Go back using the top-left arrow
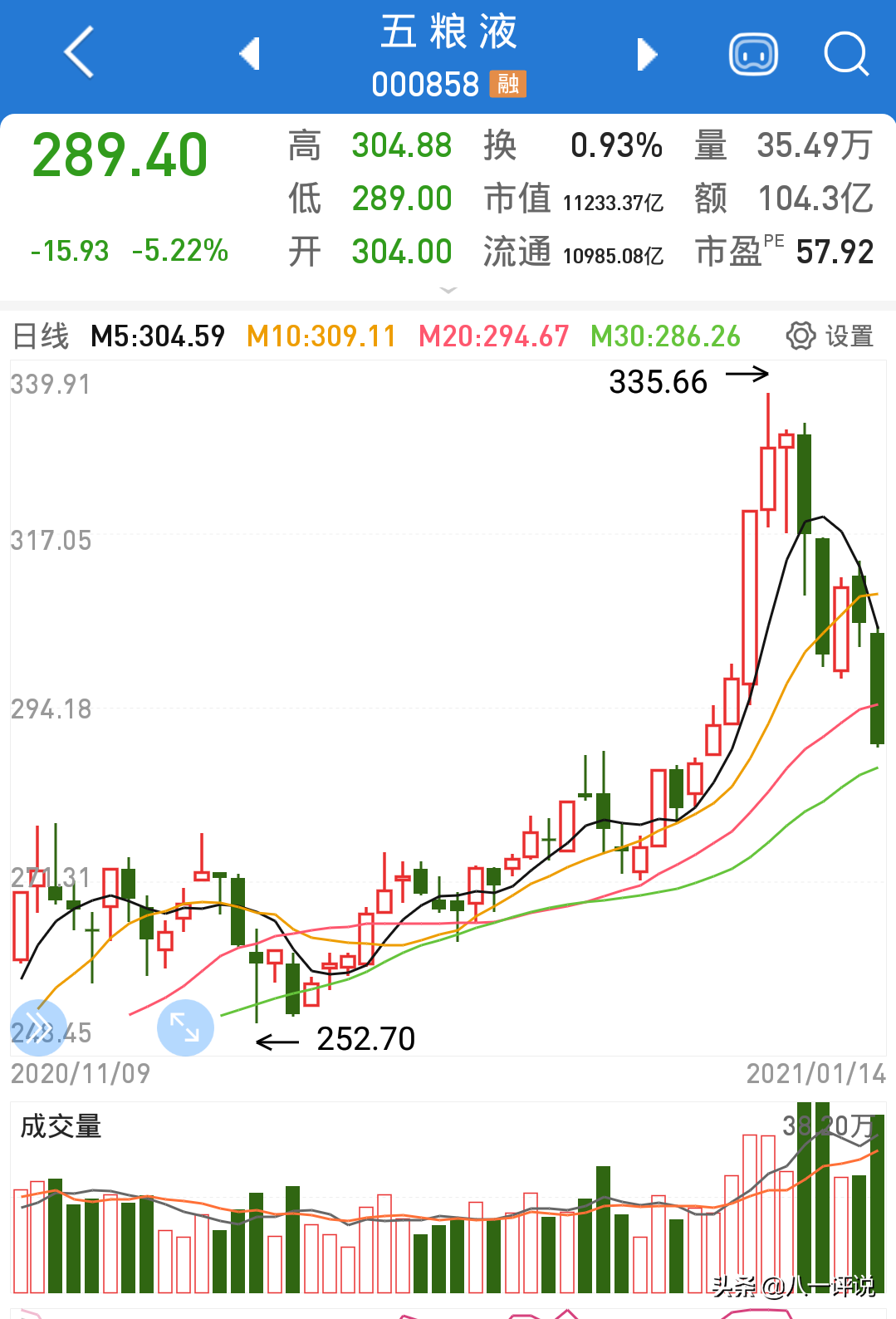The width and height of the screenshot is (896, 1319). click(79, 52)
